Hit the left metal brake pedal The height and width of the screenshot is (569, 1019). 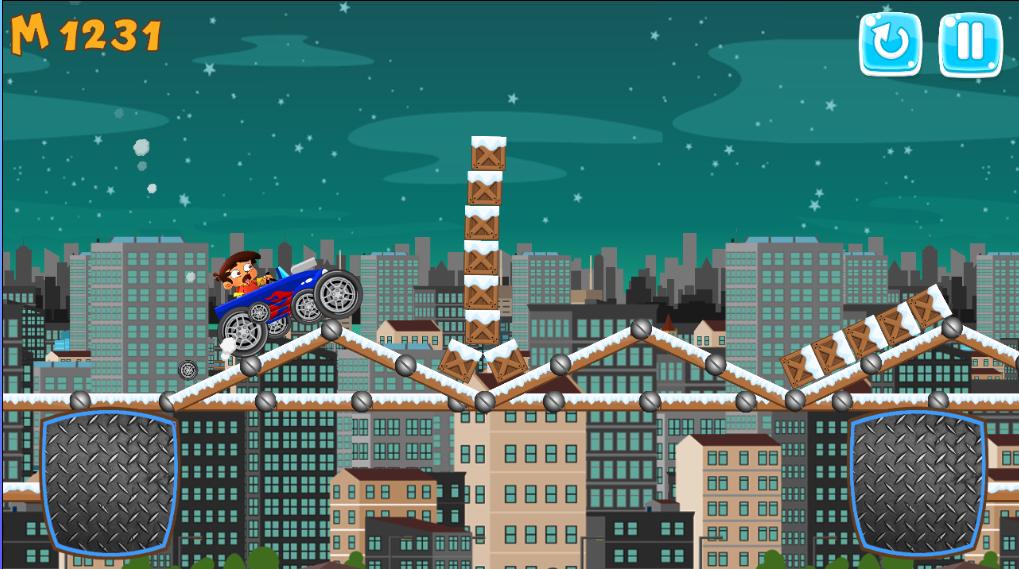pos(108,482)
